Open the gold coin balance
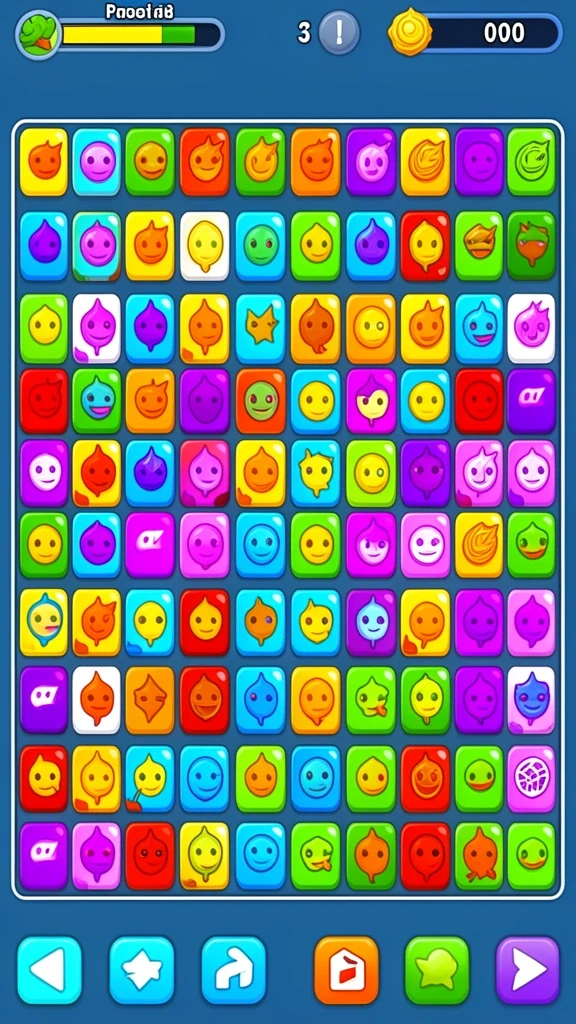 click(x=475, y=32)
